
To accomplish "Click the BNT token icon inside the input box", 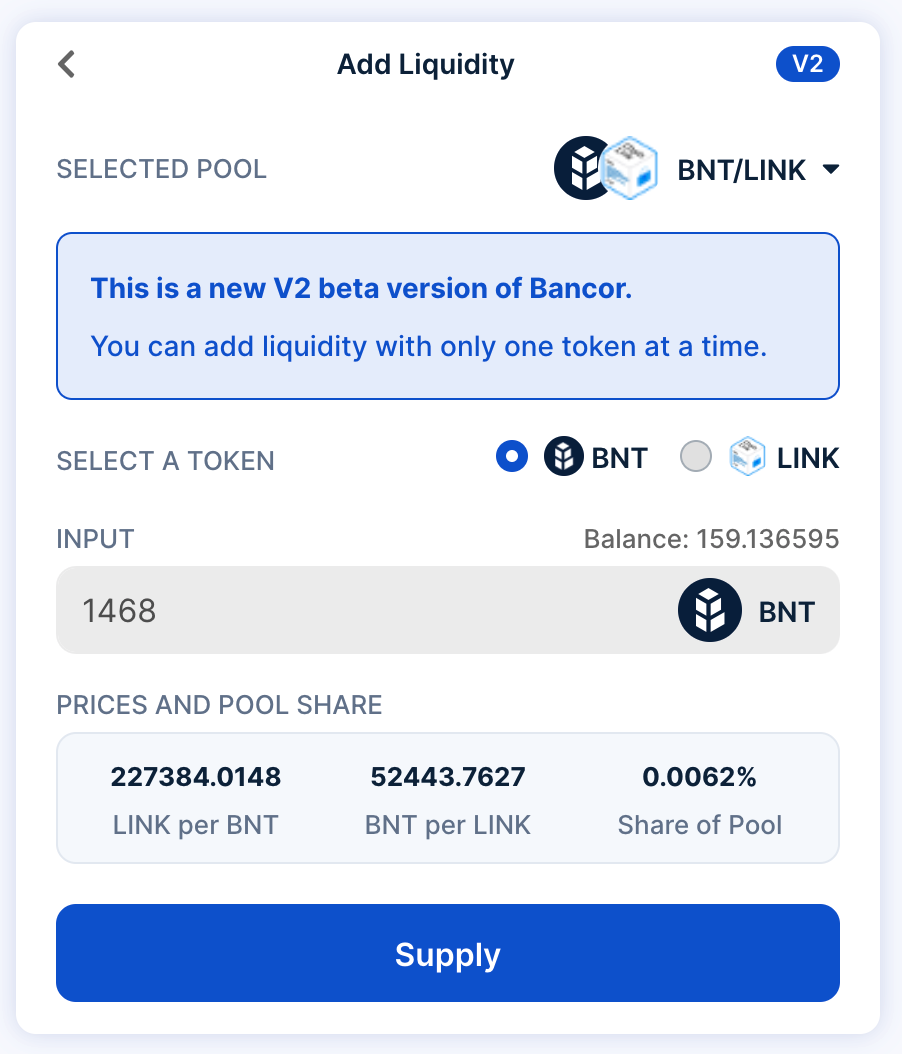I will tap(709, 610).
